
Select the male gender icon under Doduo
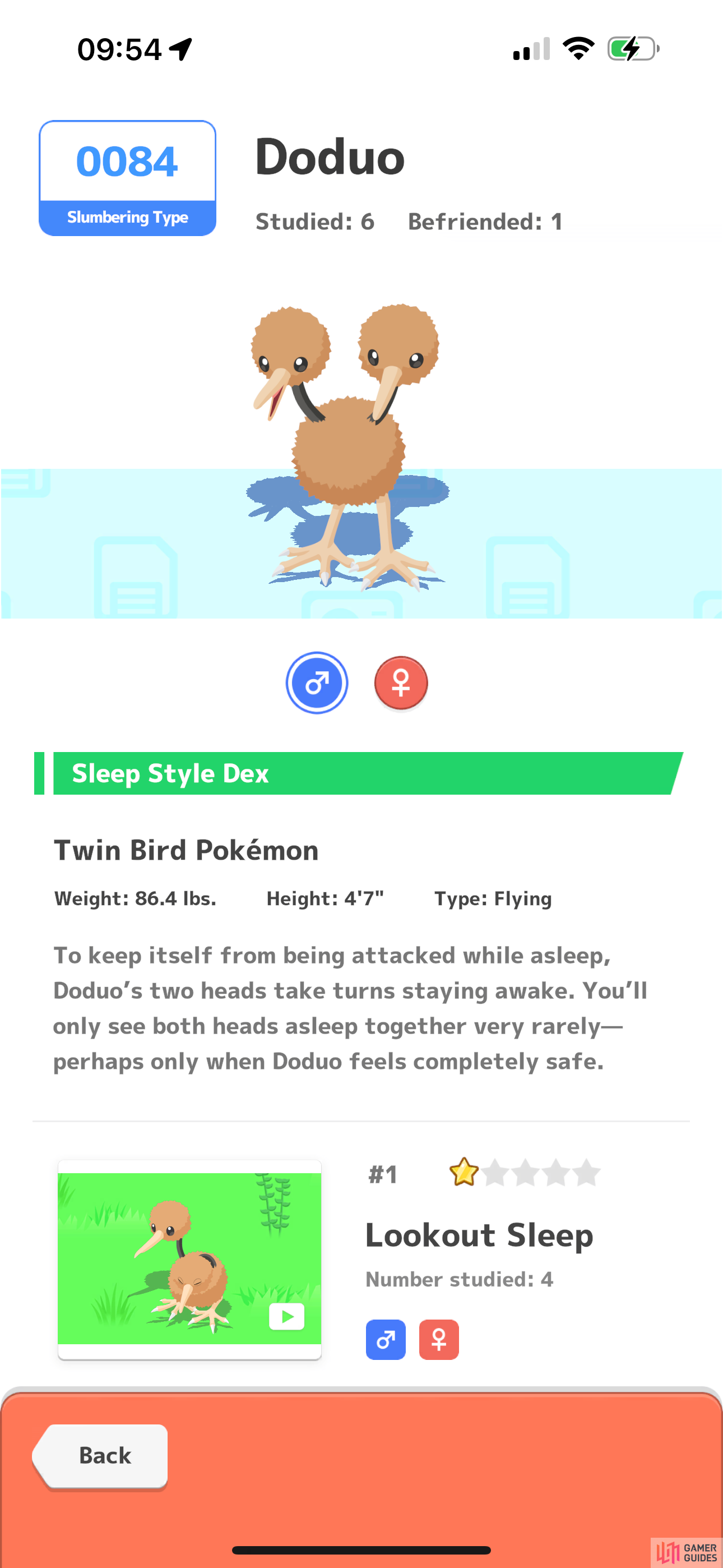(x=317, y=682)
